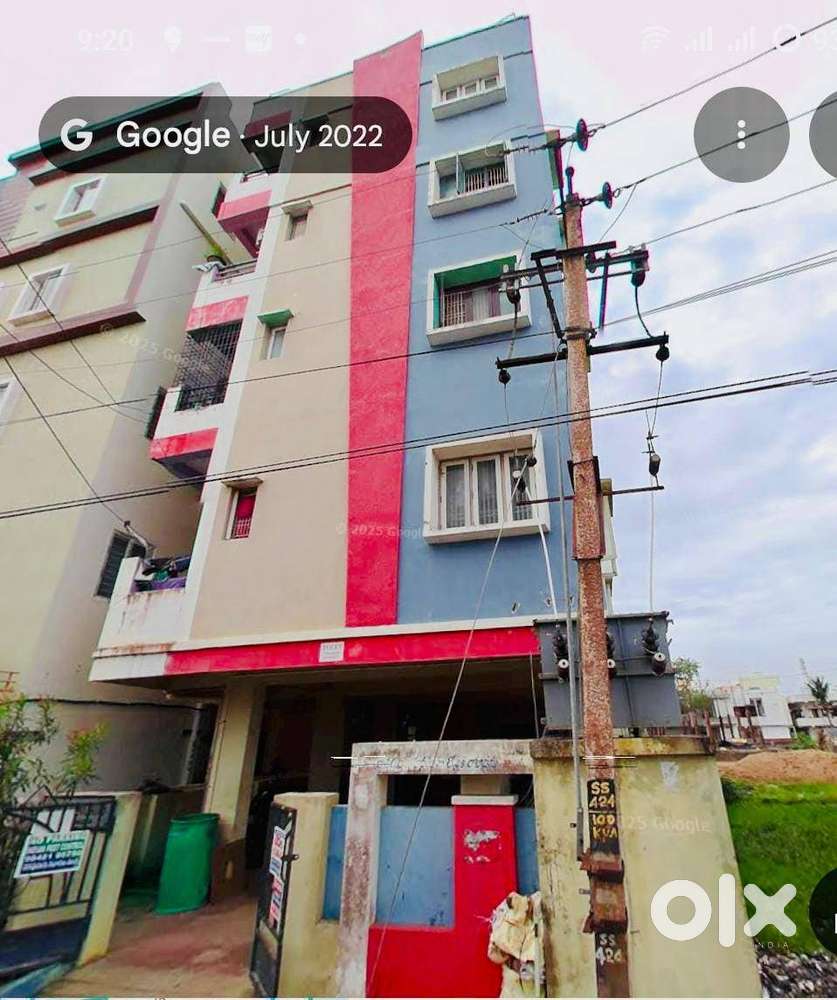The width and height of the screenshot is (837, 1000).
Task: Tap the 'Google' attribution text
Action: tap(173, 134)
